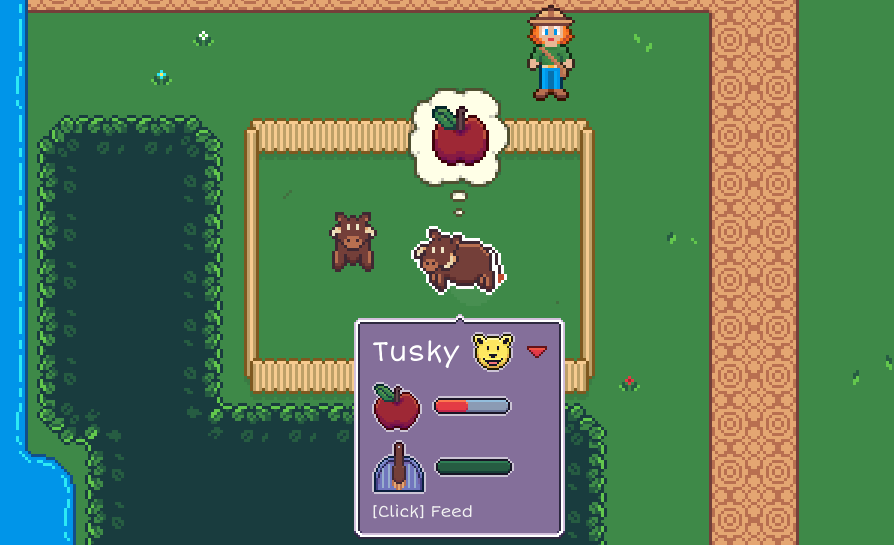The width and height of the screenshot is (894, 545).
Task: Expand Tusky's red dropdown arrow
Action: click(538, 352)
